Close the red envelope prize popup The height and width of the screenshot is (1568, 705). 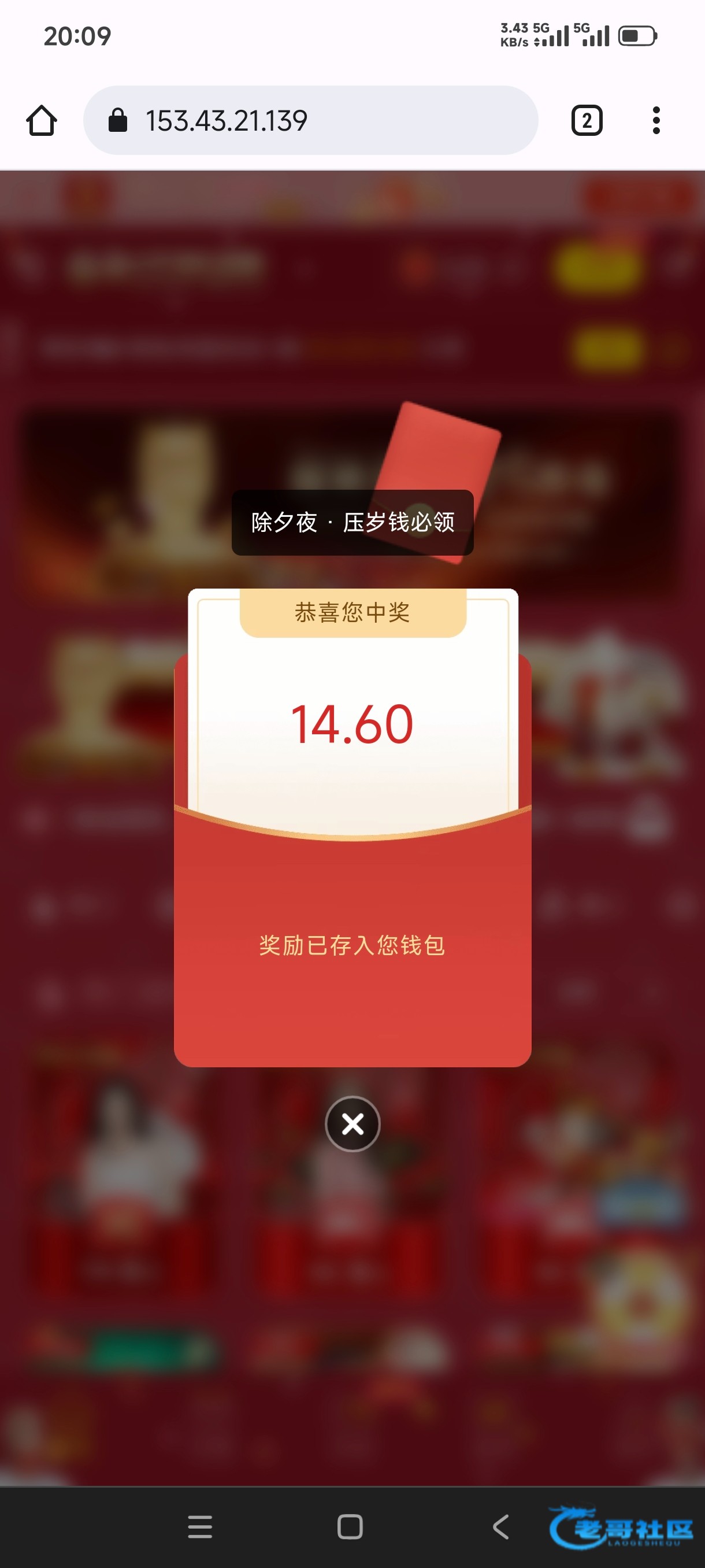click(352, 1123)
